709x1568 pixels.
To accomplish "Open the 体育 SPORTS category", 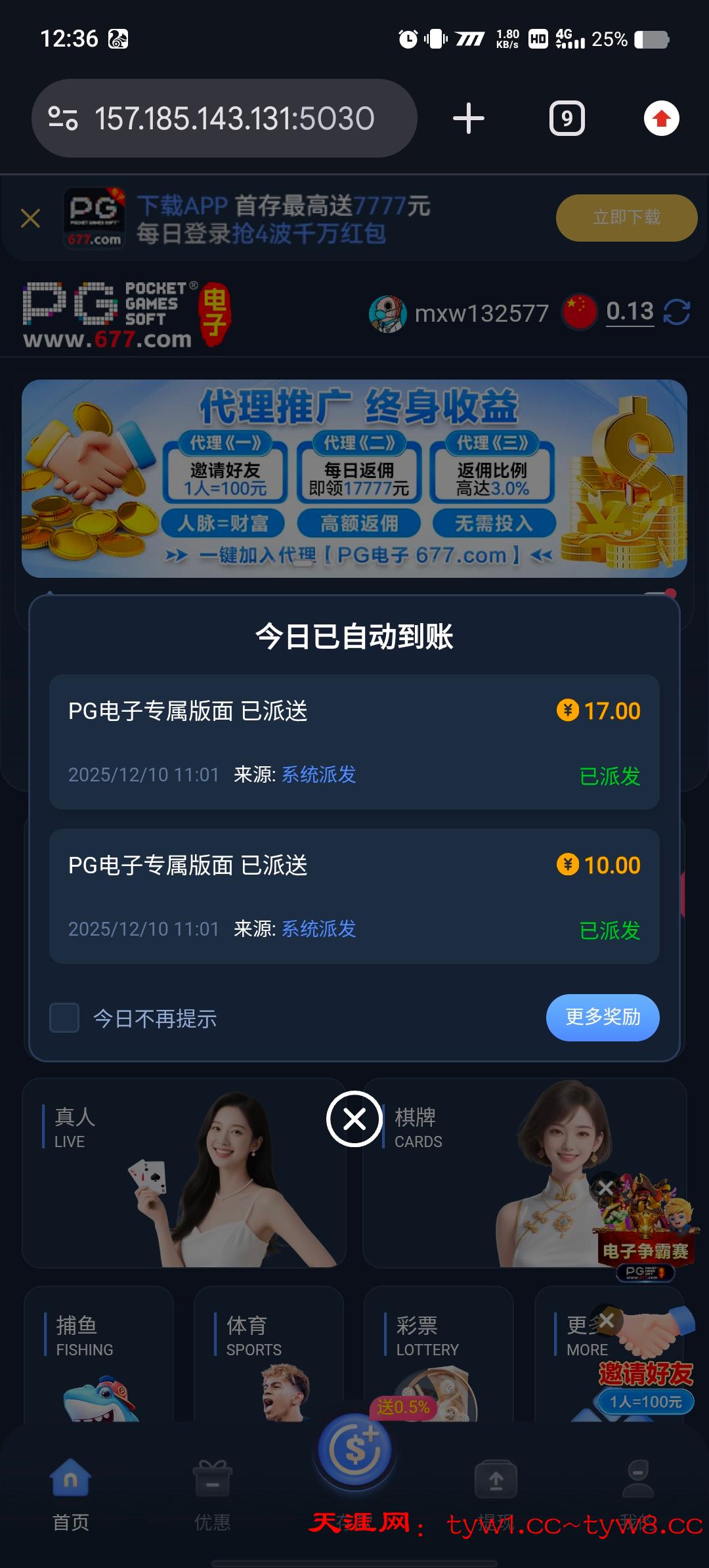I will click(269, 1353).
